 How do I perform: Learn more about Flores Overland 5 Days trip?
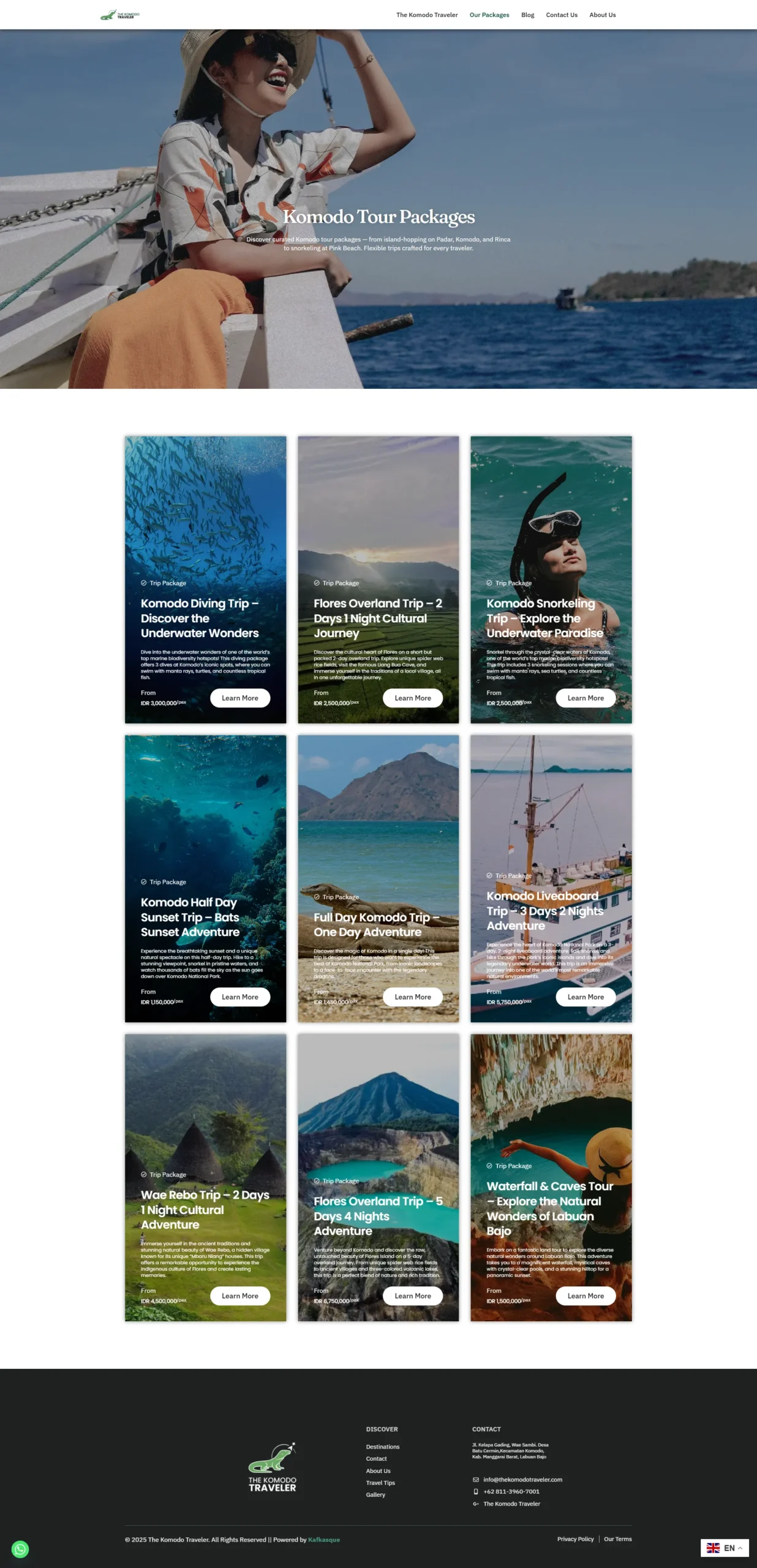point(412,1295)
